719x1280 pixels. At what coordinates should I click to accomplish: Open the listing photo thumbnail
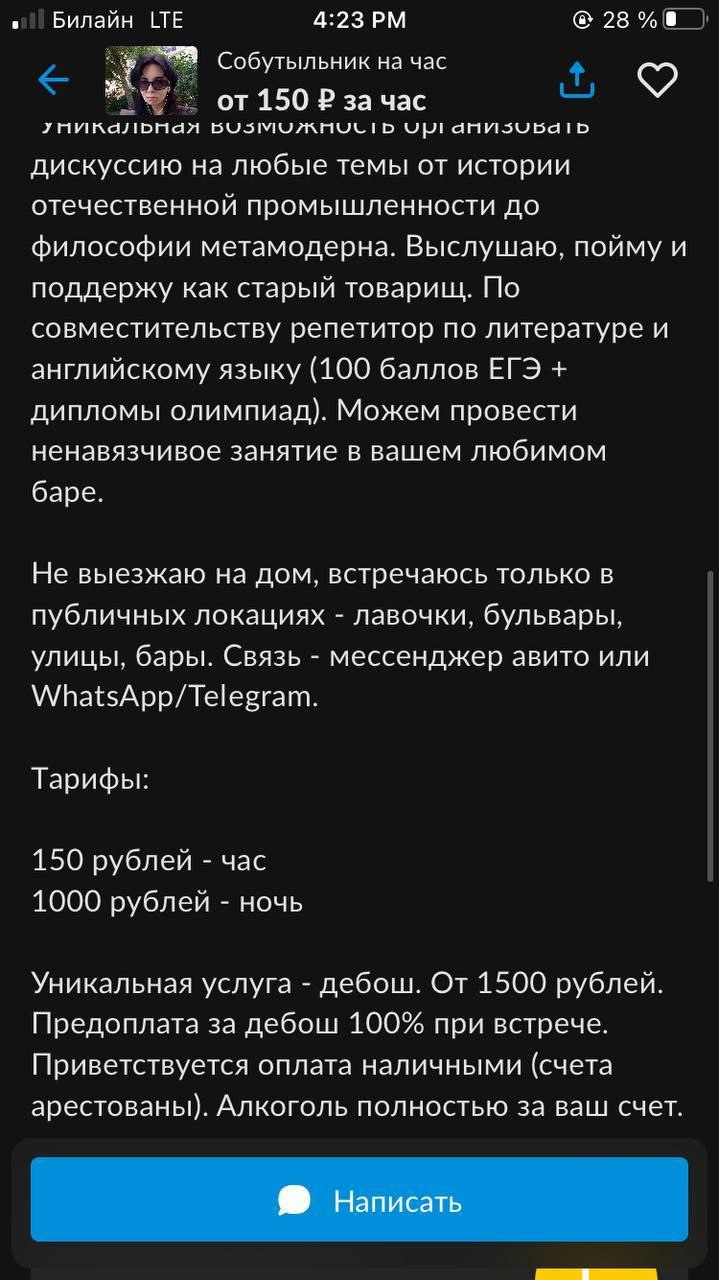[x=151, y=80]
